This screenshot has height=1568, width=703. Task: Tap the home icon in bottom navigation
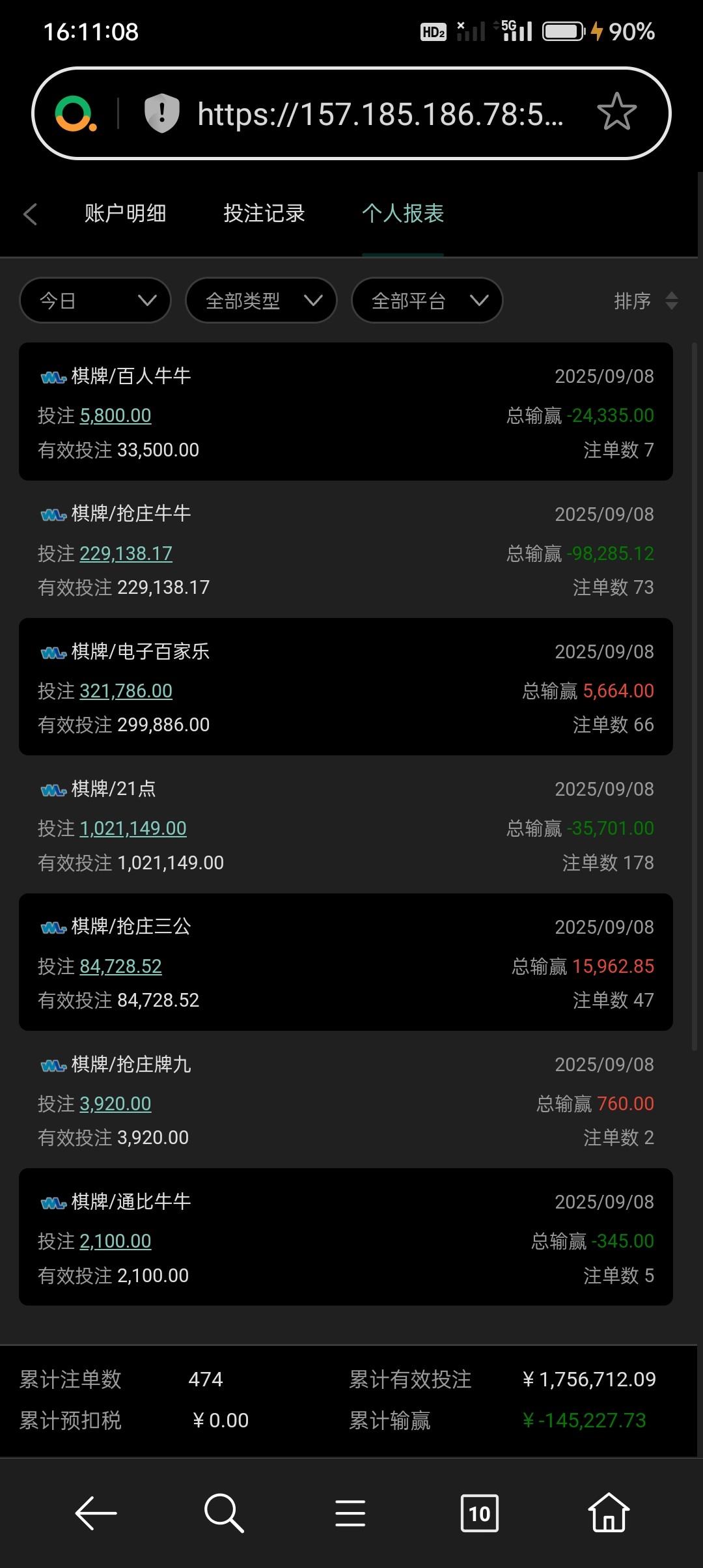point(607,1513)
